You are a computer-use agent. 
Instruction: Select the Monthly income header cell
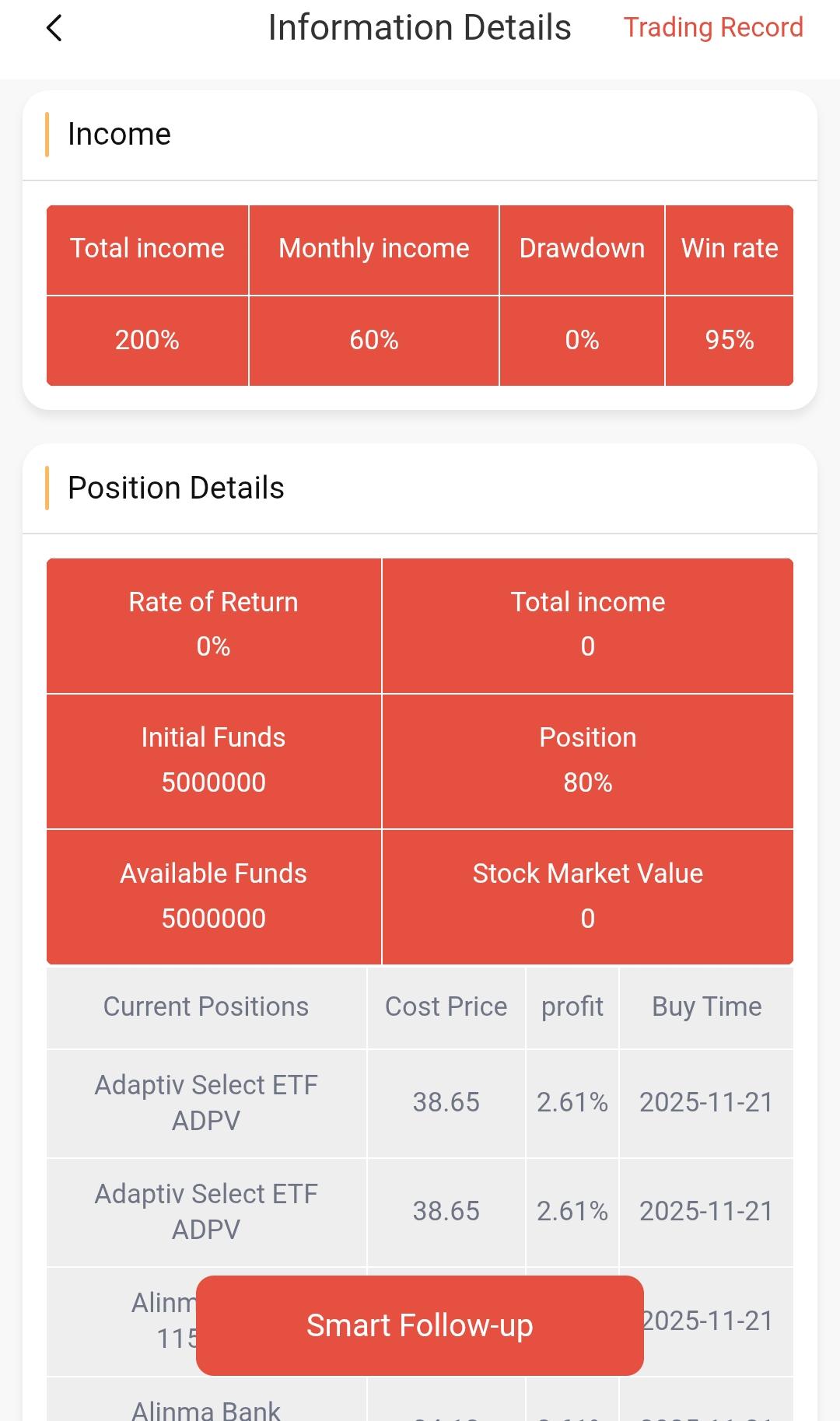[373, 248]
